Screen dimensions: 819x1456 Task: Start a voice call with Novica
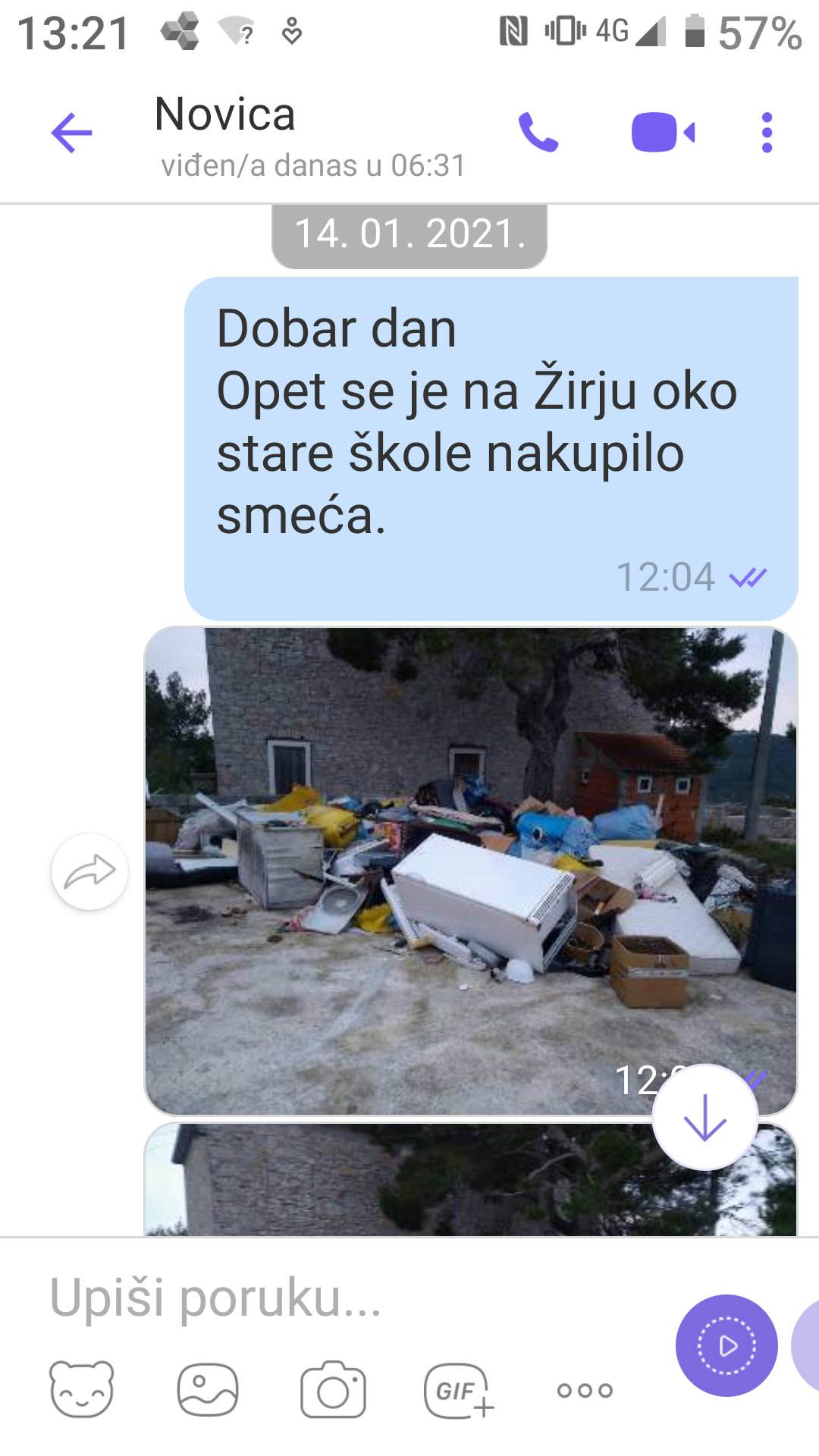point(538,133)
